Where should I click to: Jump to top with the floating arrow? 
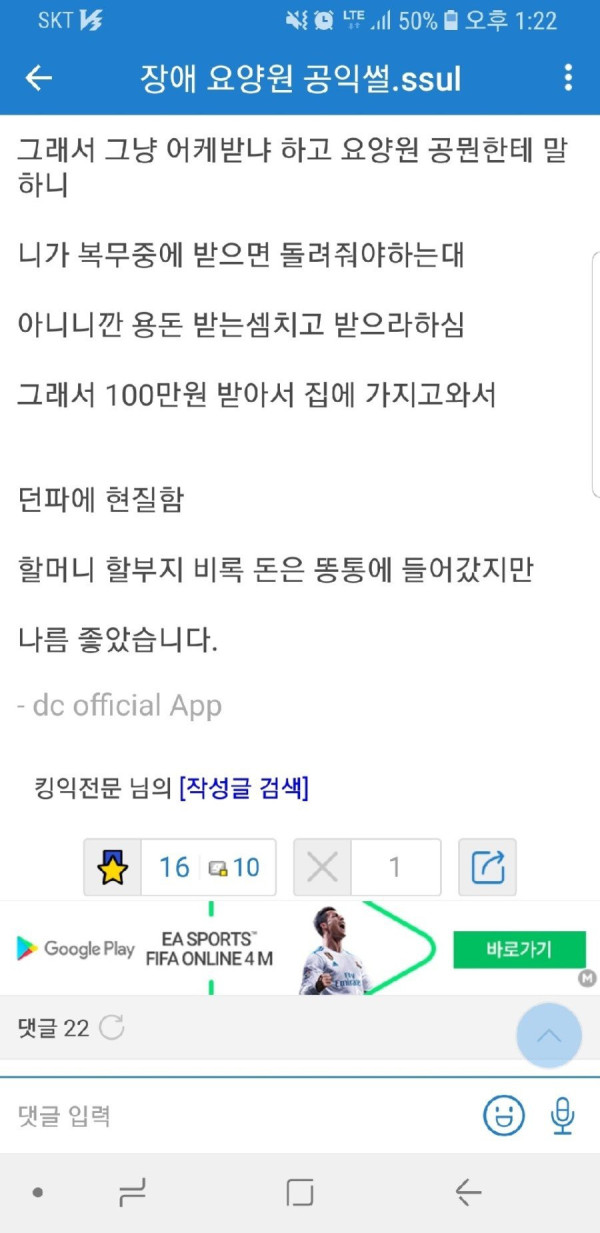point(548,1035)
